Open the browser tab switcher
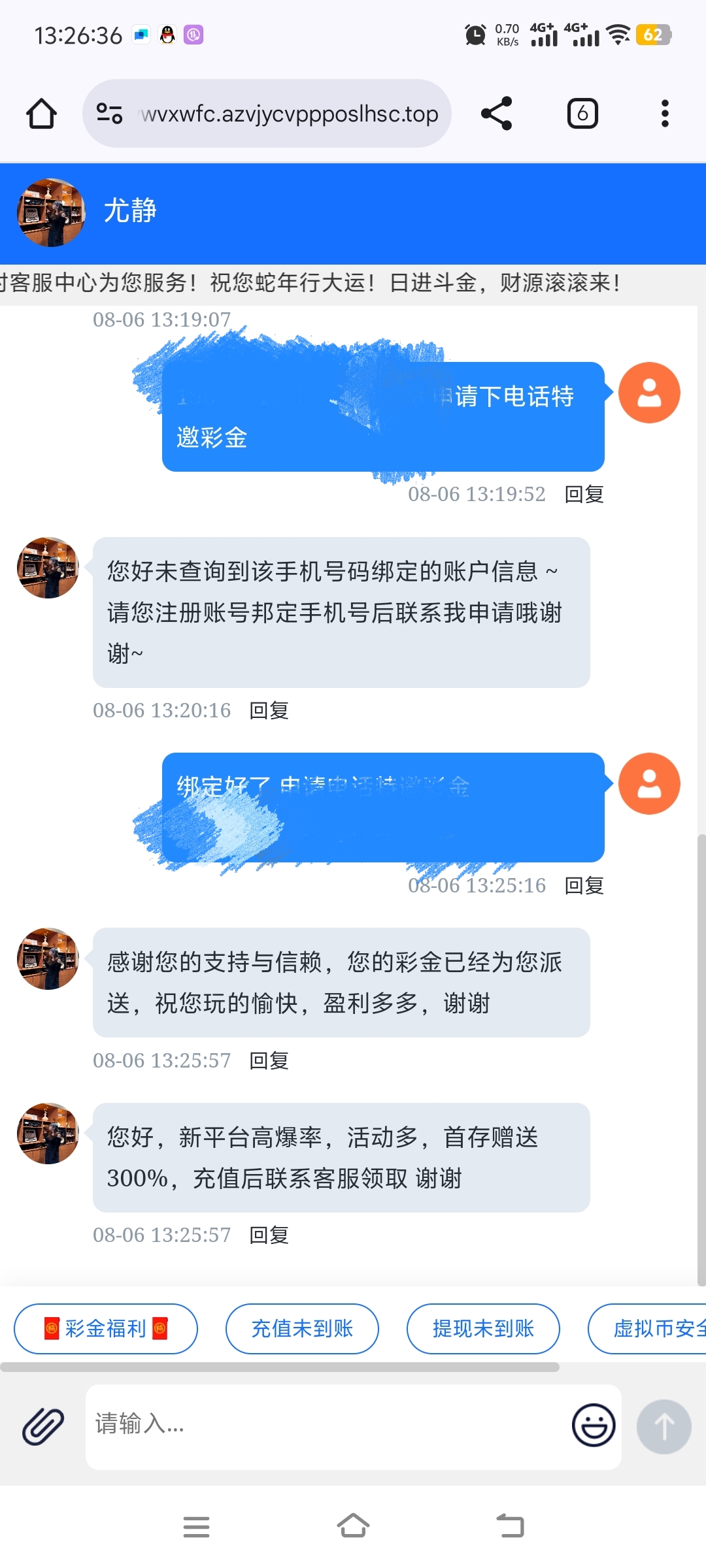 point(582,114)
